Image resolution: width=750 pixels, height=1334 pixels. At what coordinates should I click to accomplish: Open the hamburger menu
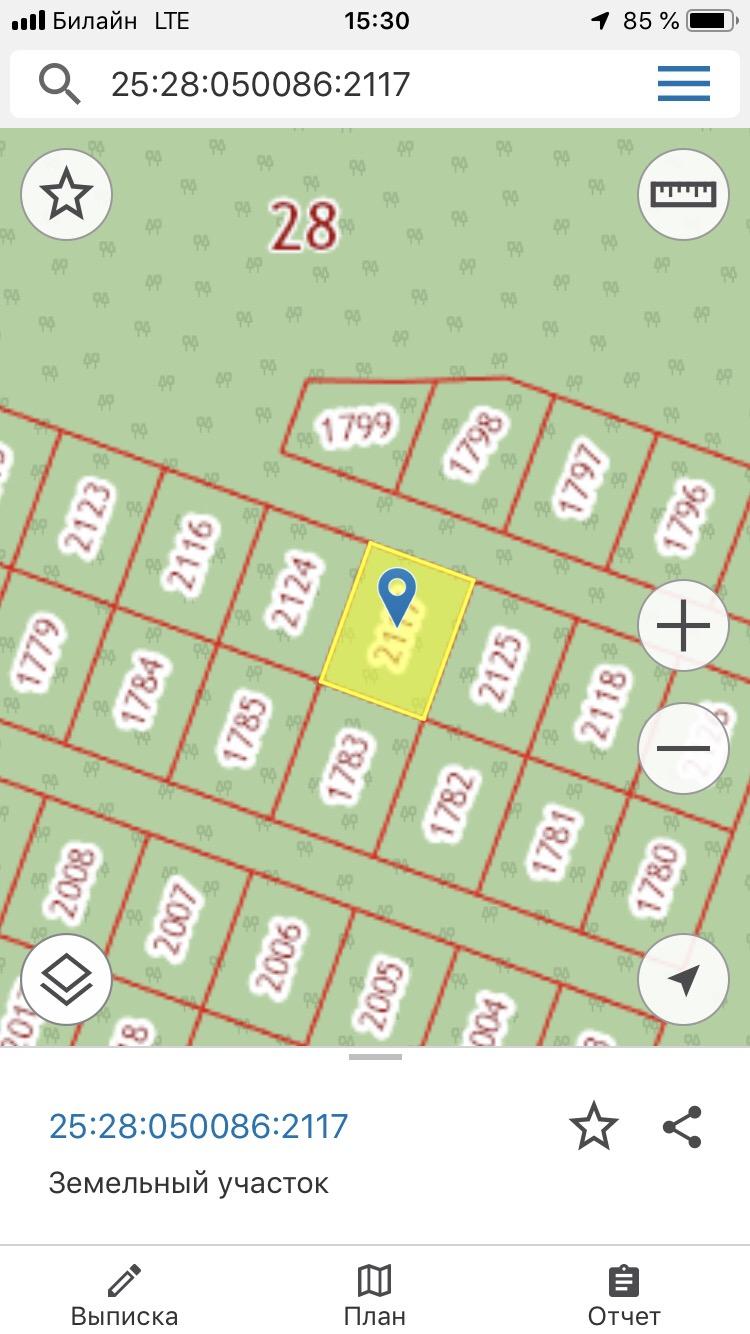(x=684, y=84)
